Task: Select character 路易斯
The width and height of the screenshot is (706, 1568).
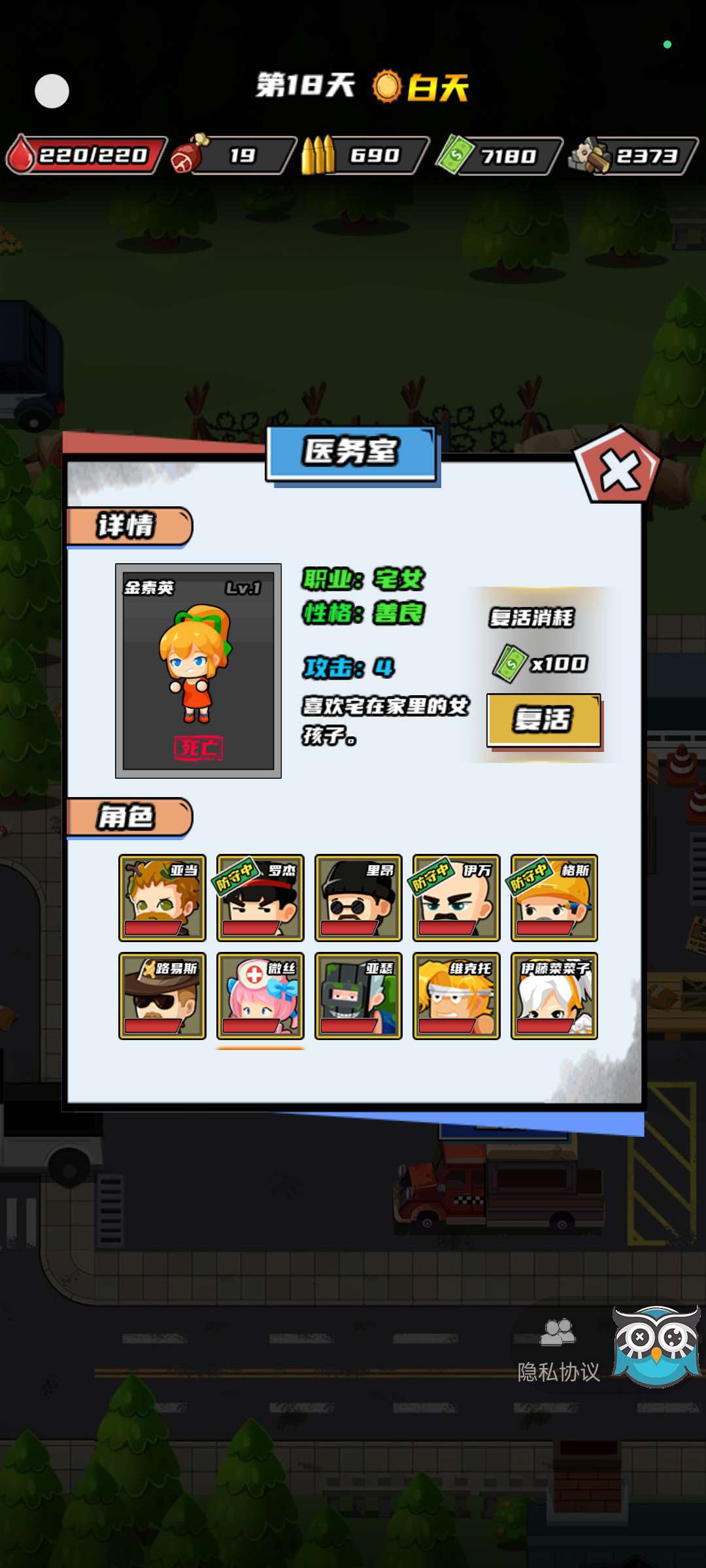Action: [x=162, y=996]
